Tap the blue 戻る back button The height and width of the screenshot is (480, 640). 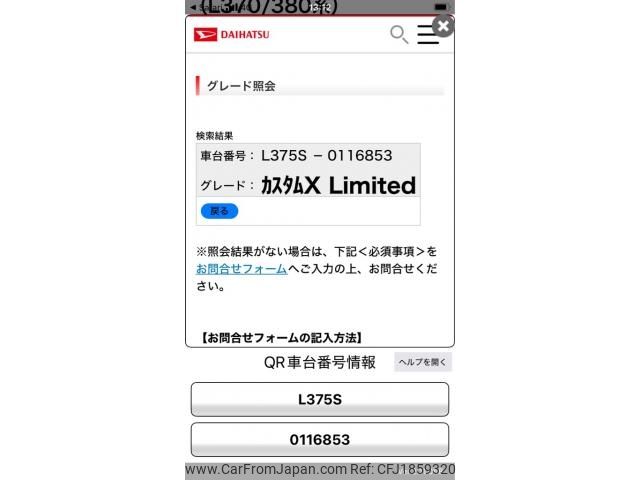219,211
